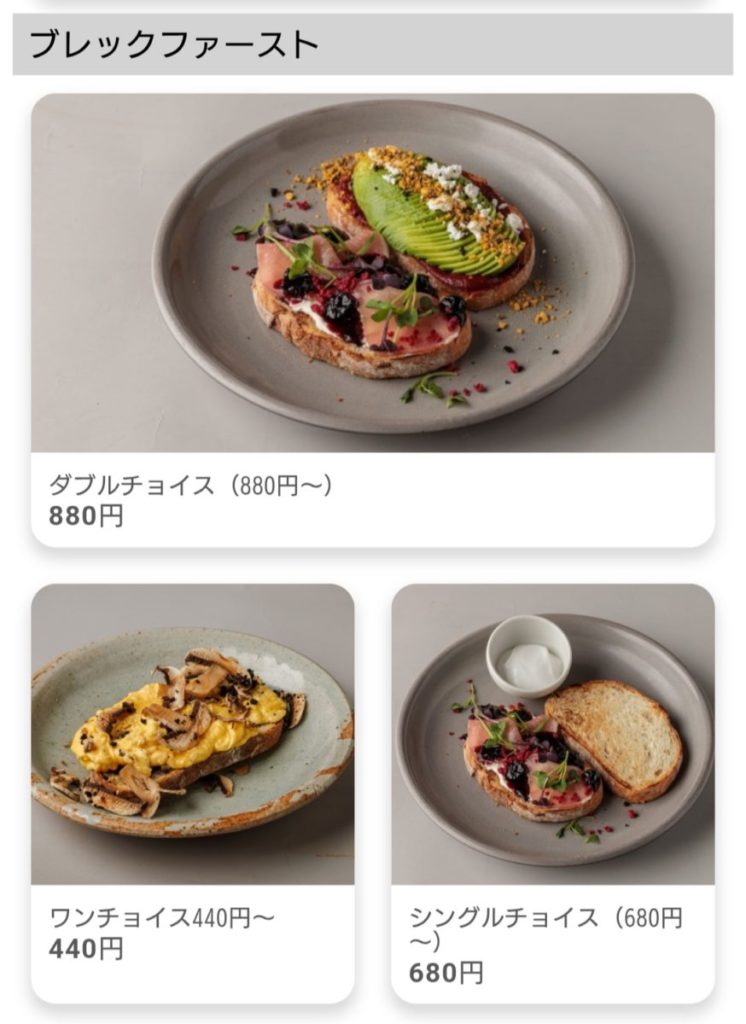View the シングルチョイス 680円 item
746x1024 pixels.
point(552,790)
